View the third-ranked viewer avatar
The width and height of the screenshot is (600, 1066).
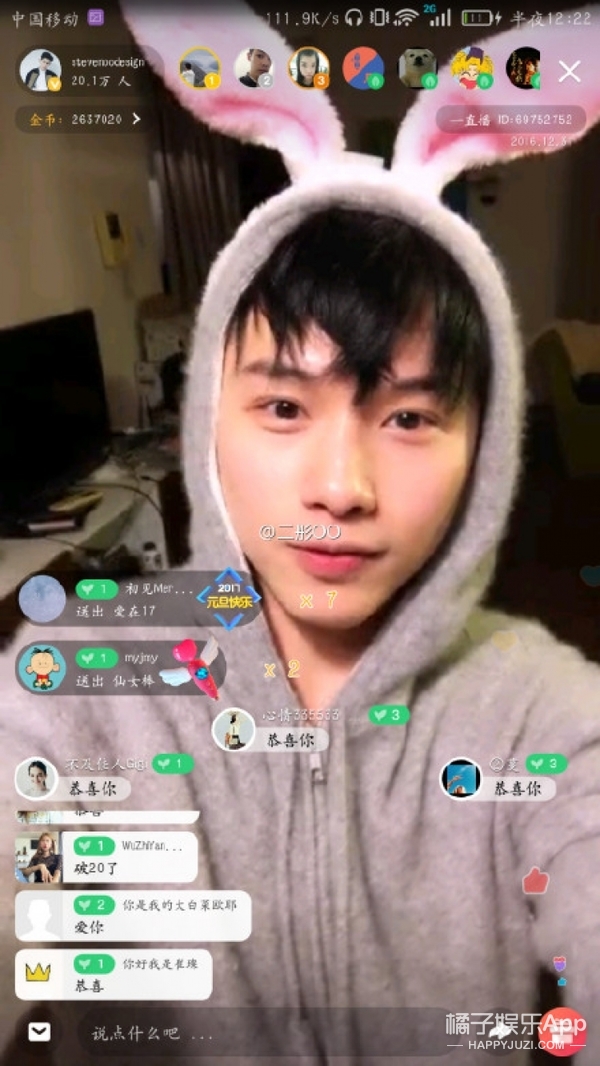click(308, 68)
